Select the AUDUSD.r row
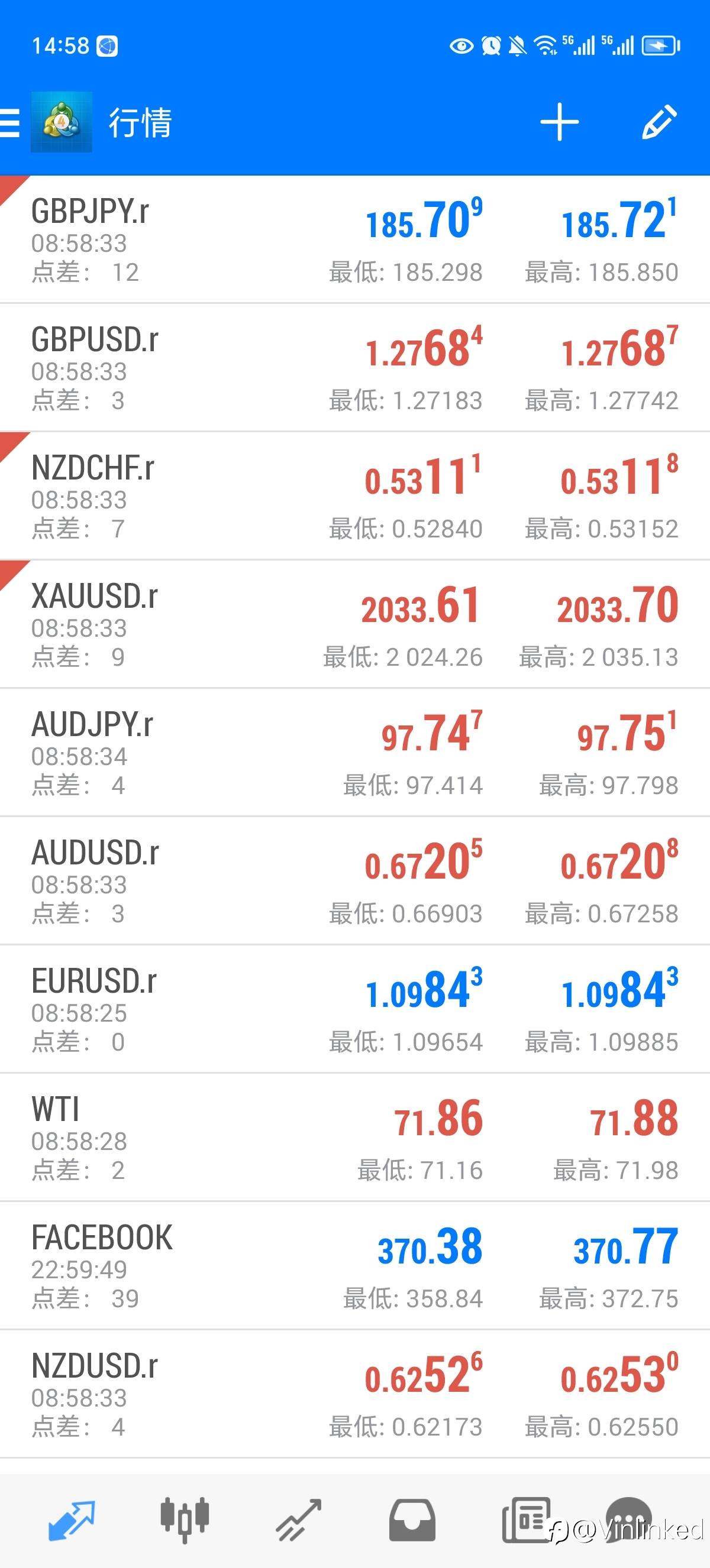This screenshot has width=710, height=1568. point(355,881)
